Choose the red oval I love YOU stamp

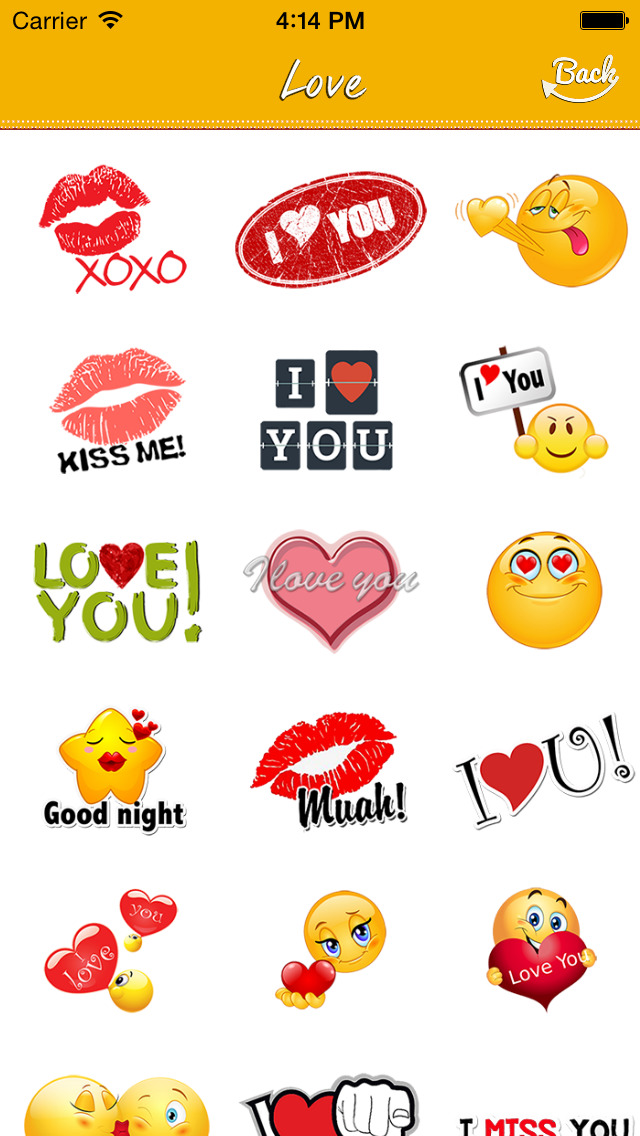coord(330,230)
